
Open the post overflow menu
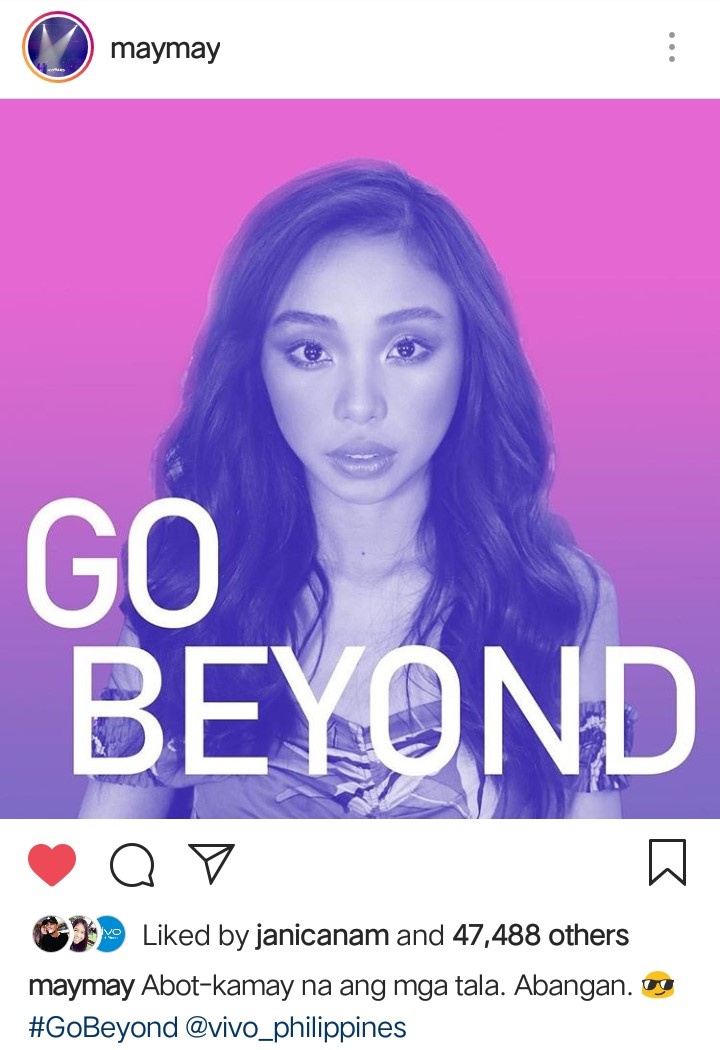click(671, 47)
